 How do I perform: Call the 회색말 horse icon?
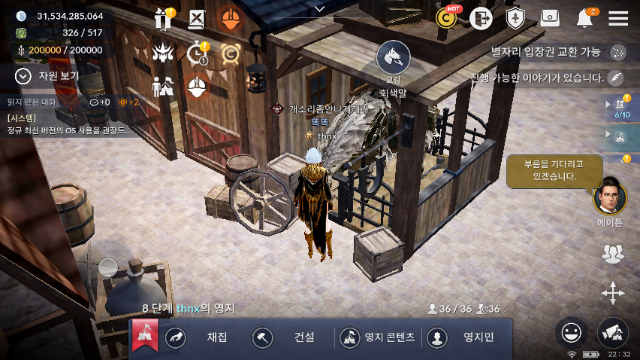point(393,58)
